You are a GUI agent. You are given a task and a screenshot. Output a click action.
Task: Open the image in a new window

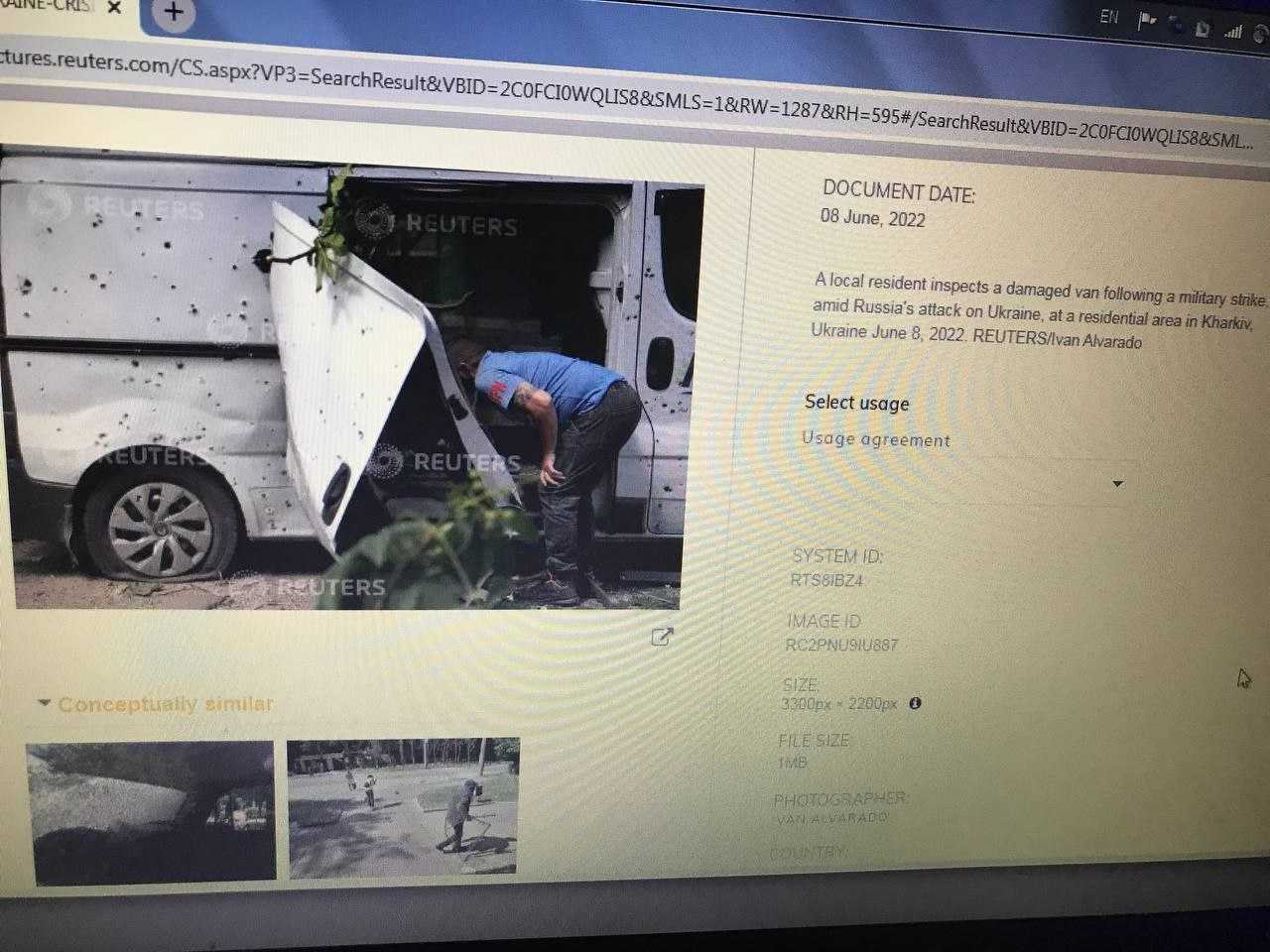(661, 637)
